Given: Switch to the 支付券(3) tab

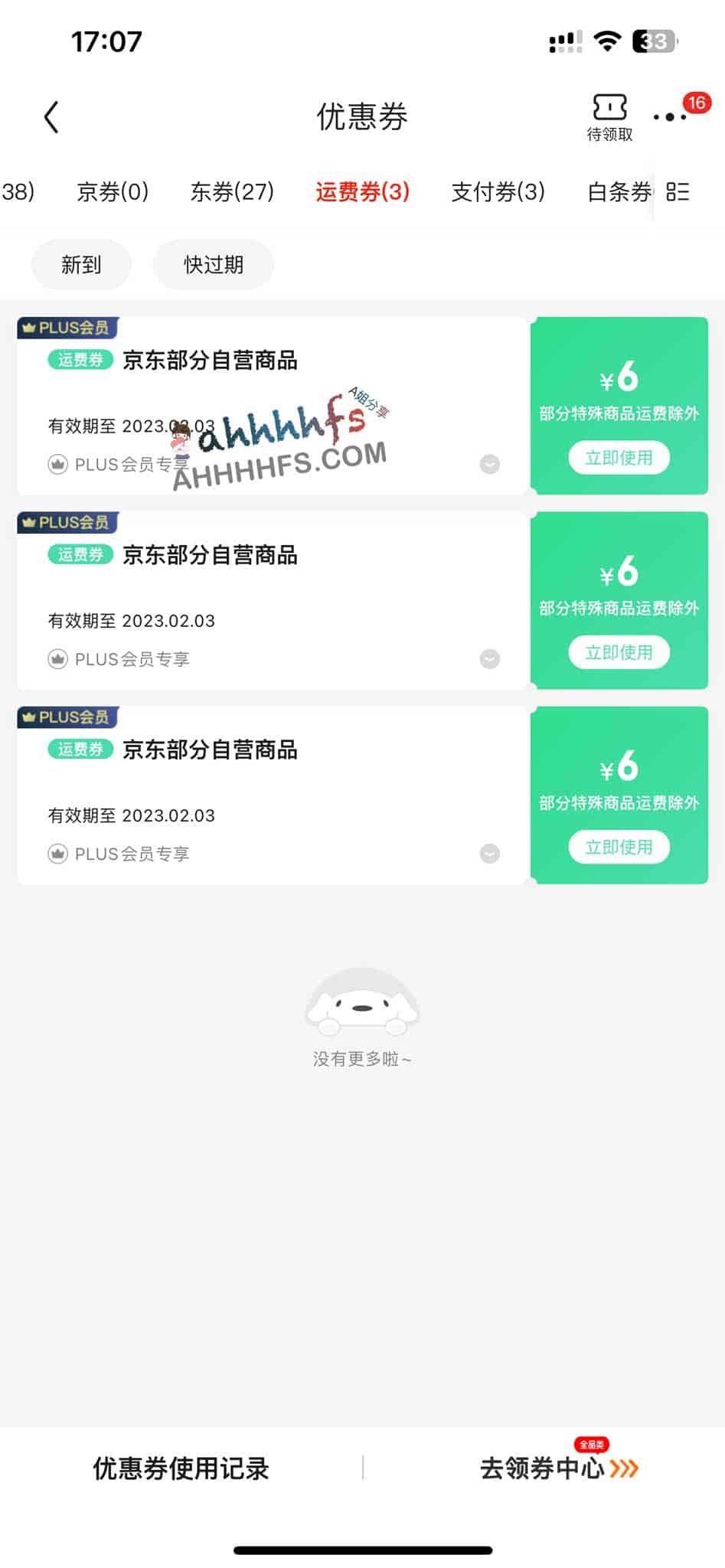Looking at the screenshot, I should point(498,193).
